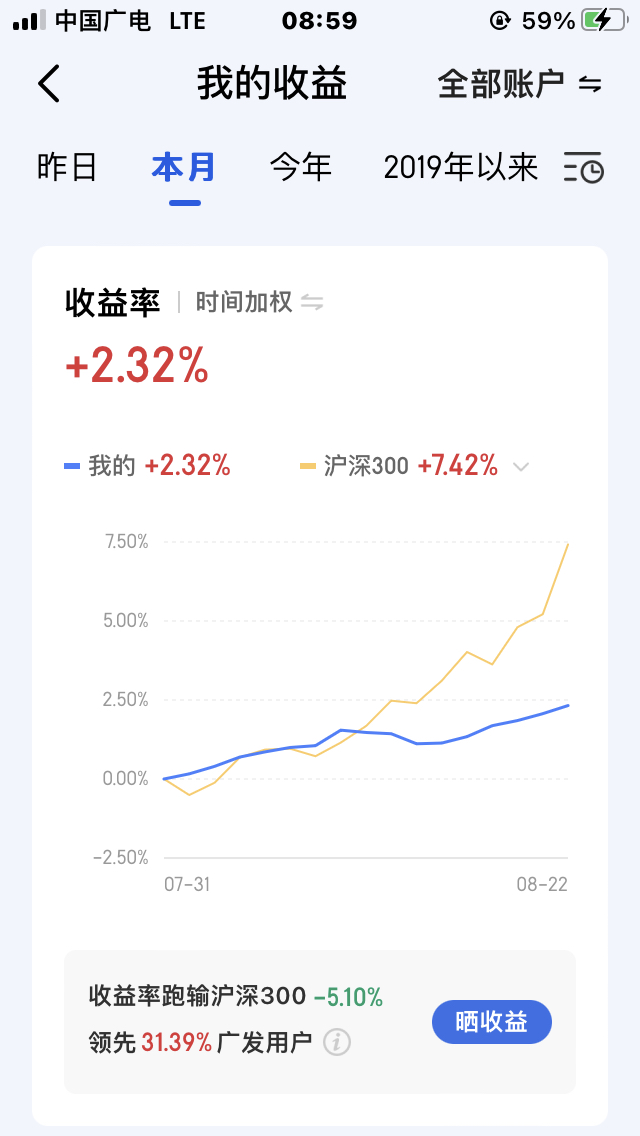Open the custom date range icon
Viewport: 640px width, 1136px height.
(x=584, y=168)
